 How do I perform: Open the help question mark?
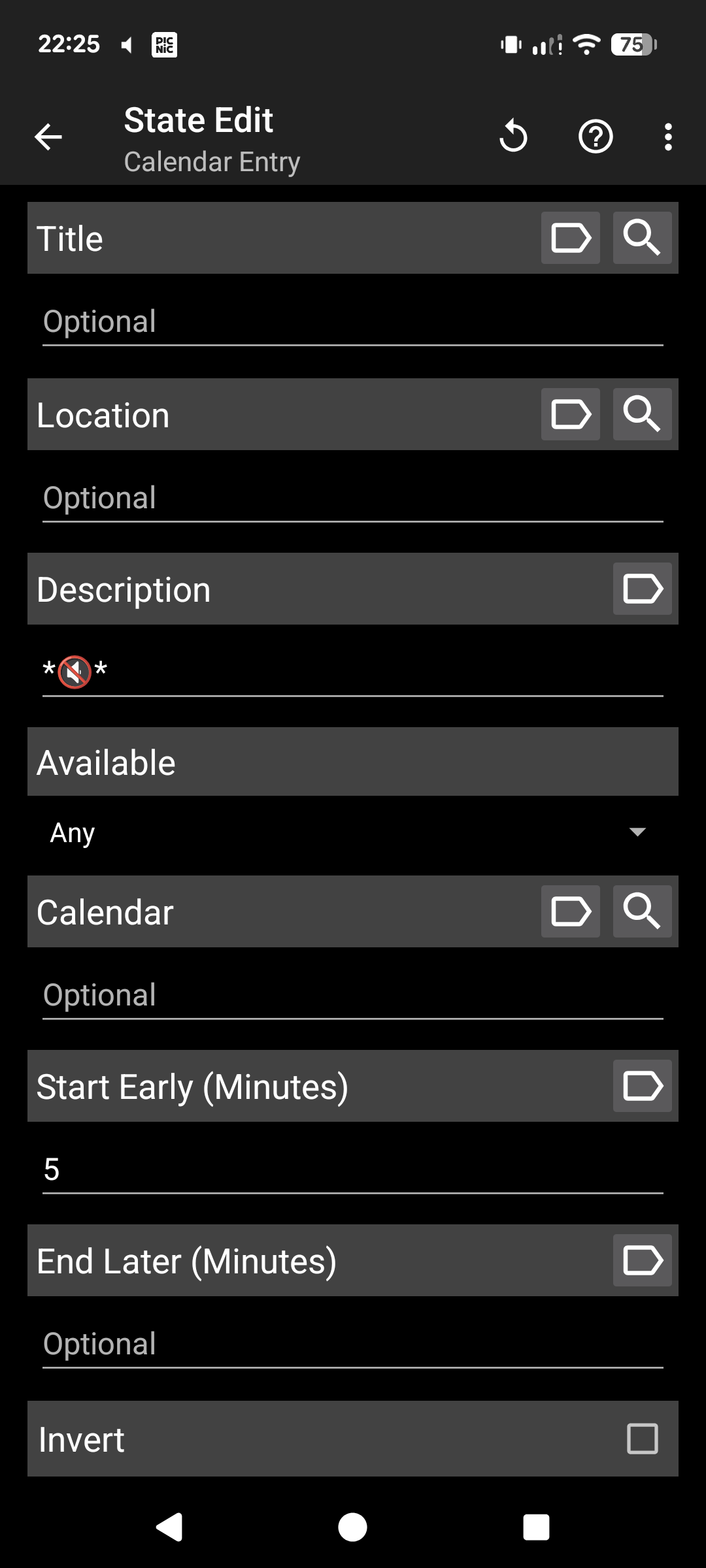tap(596, 137)
